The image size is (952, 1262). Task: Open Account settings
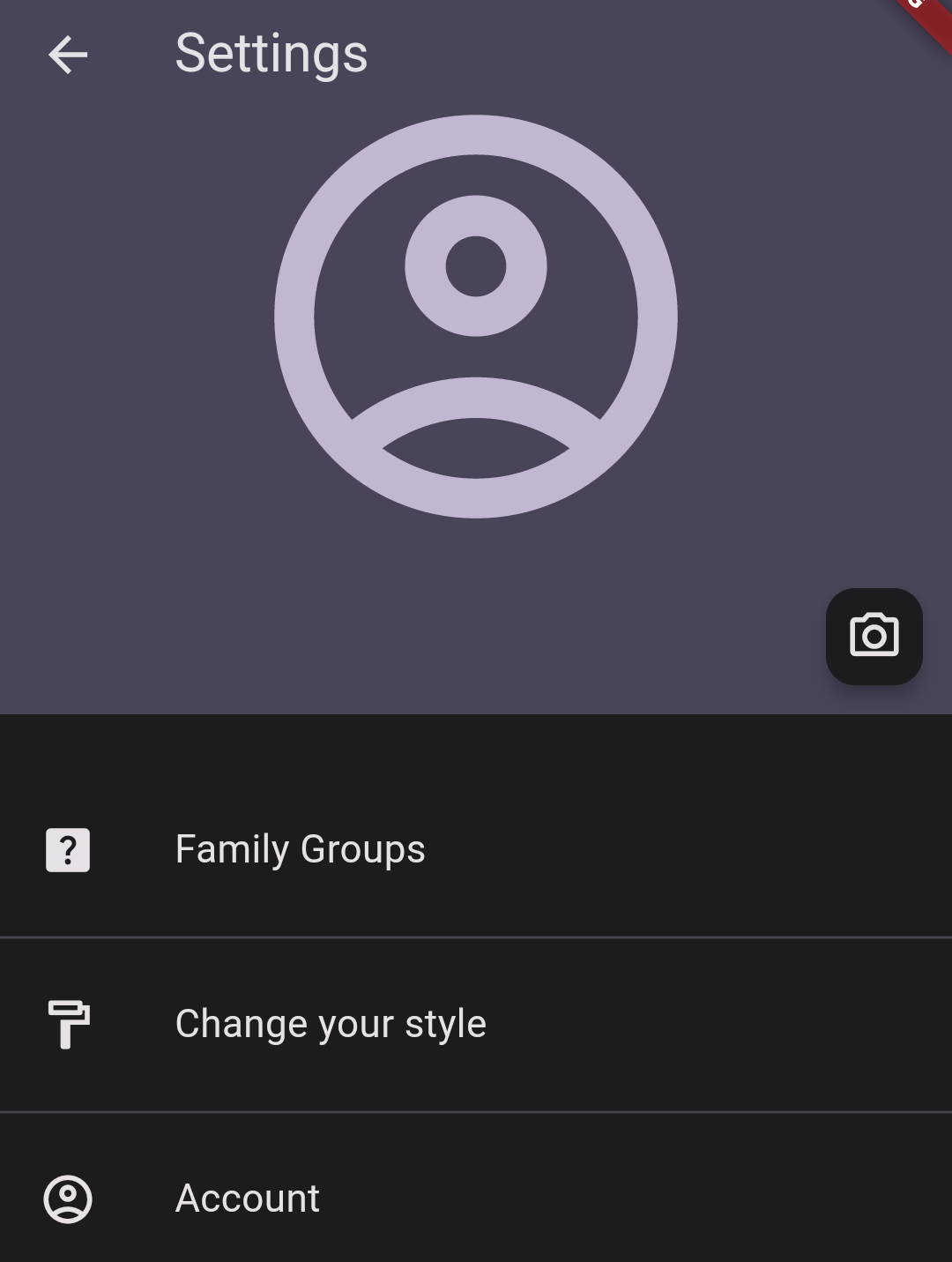[x=248, y=1199]
